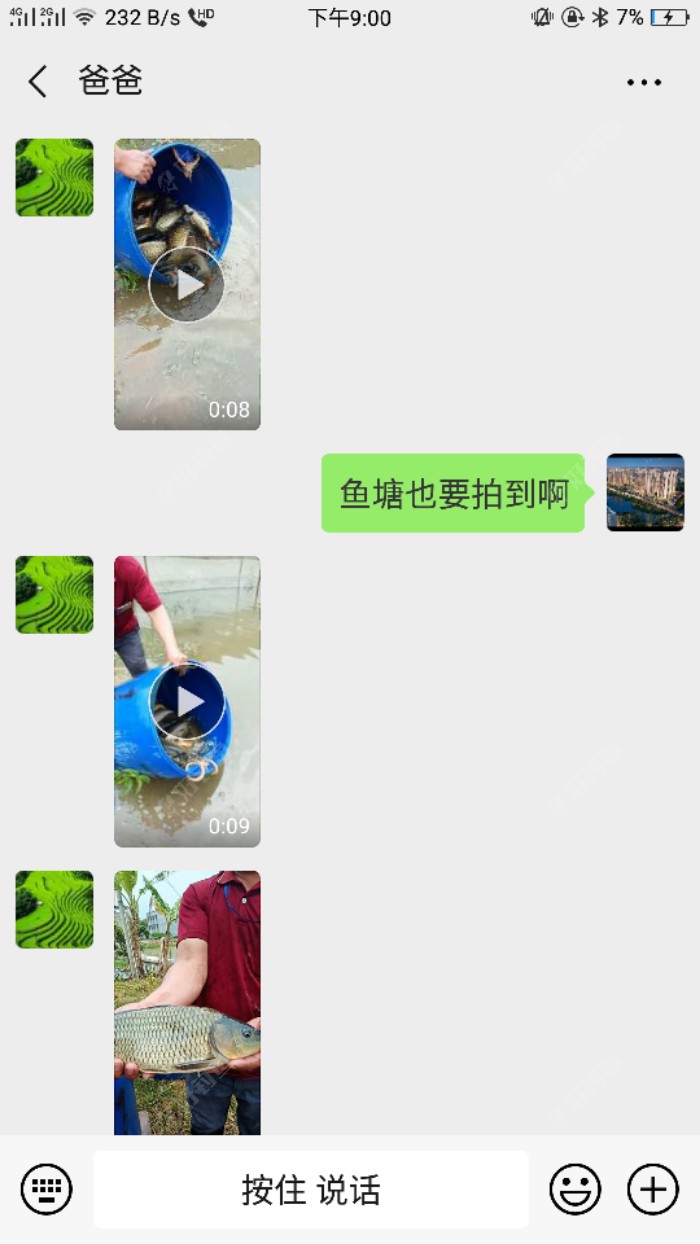Go back from the 爸爸 chat

click(38, 82)
